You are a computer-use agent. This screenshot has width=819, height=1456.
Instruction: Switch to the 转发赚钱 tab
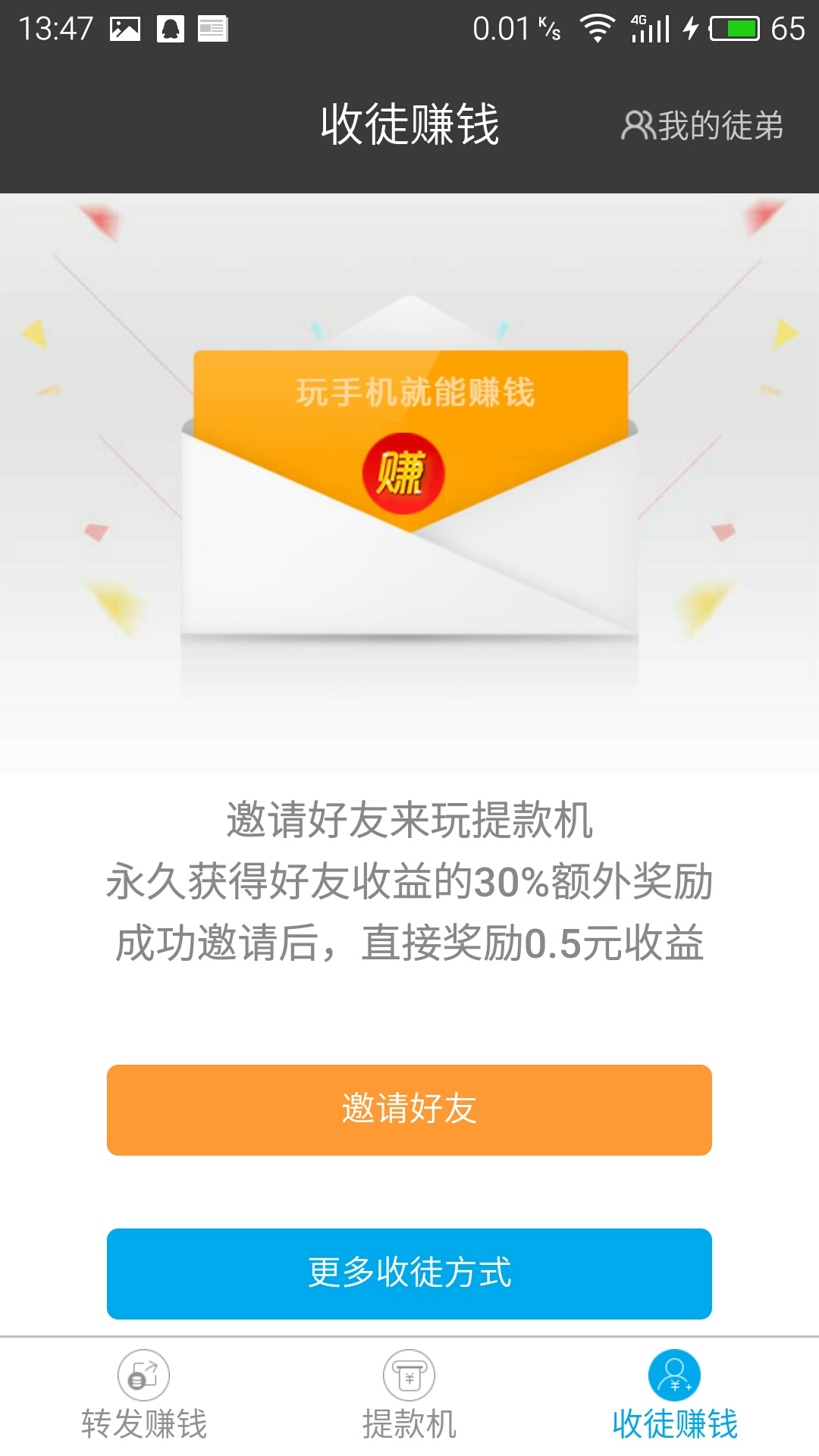144,1397
